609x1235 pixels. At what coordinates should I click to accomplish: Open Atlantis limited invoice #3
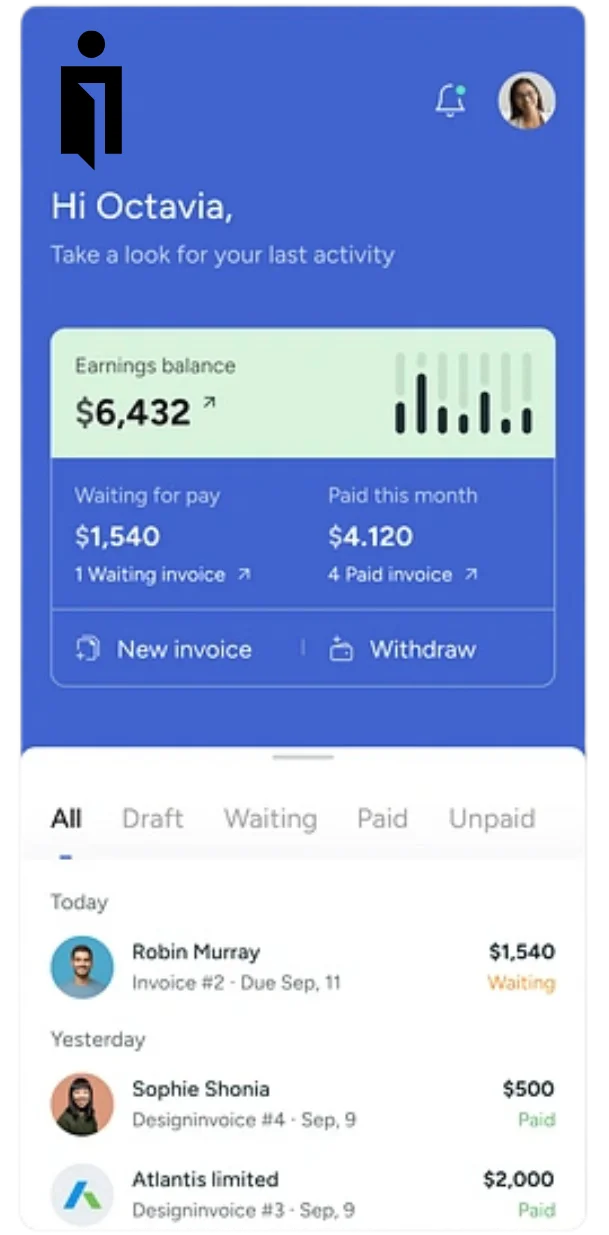point(302,1194)
